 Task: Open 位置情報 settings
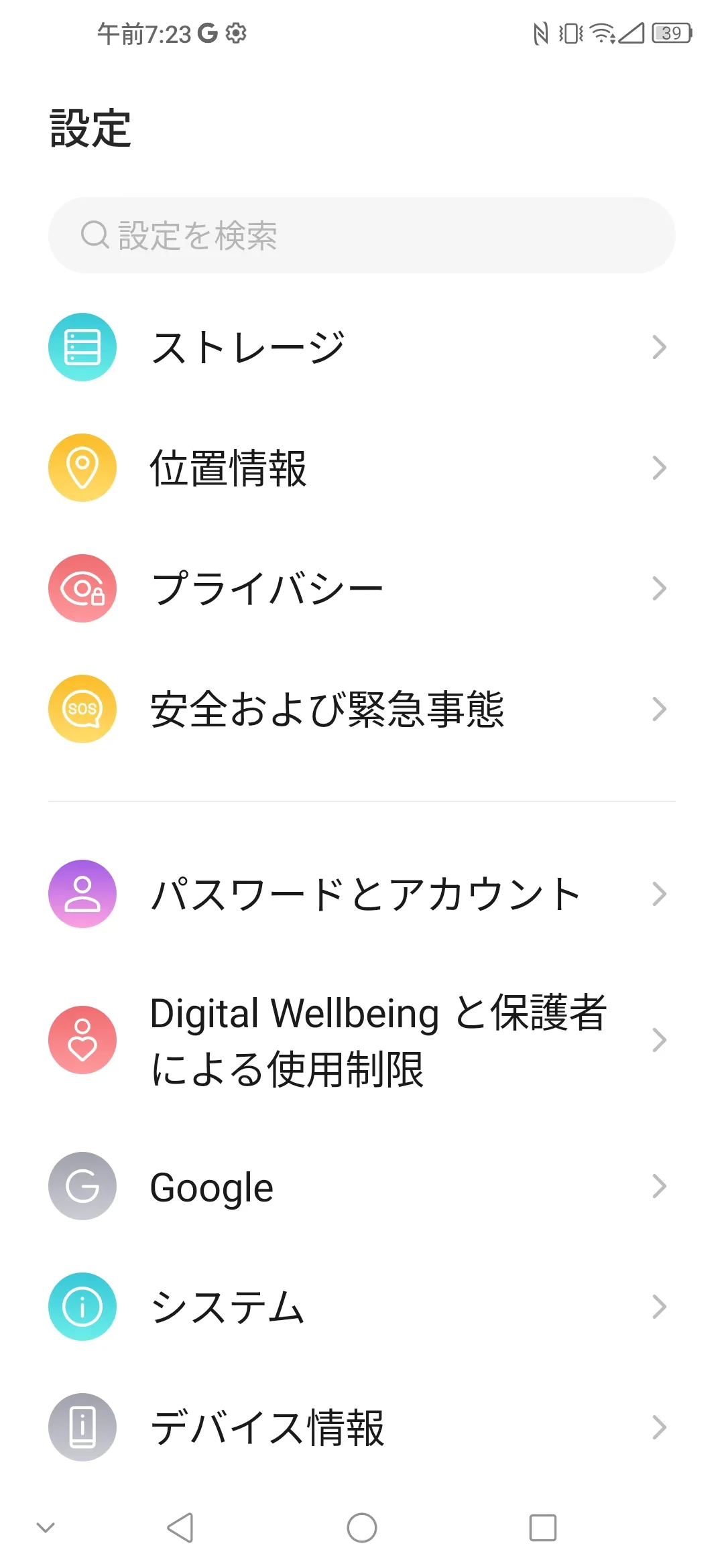point(362,468)
